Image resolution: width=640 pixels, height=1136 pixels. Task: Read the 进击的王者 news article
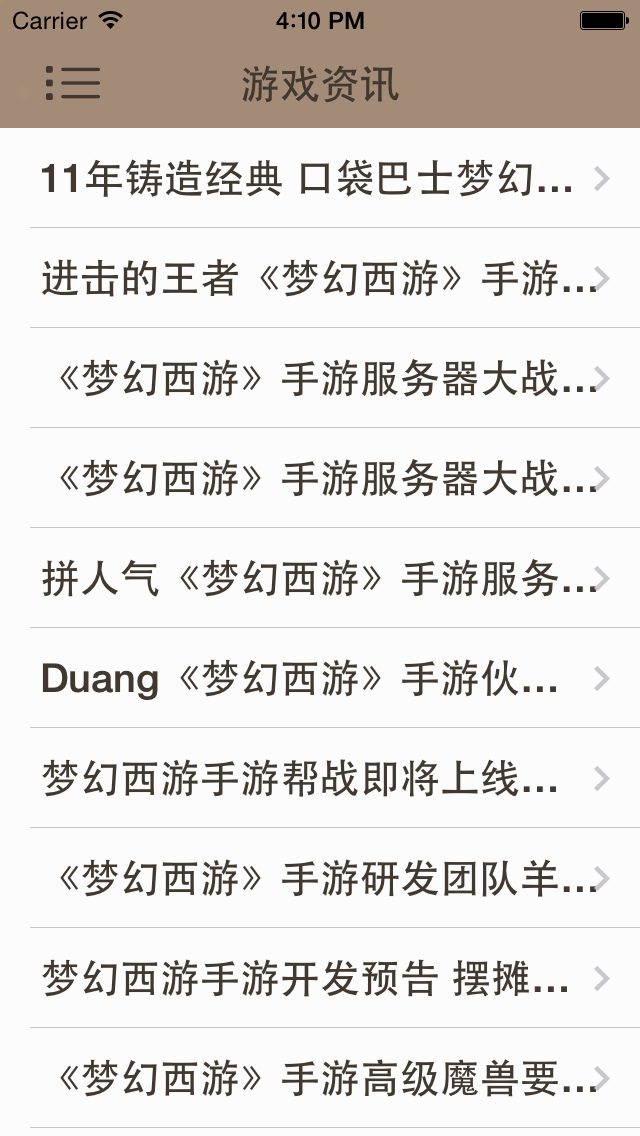(x=318, y=279)
